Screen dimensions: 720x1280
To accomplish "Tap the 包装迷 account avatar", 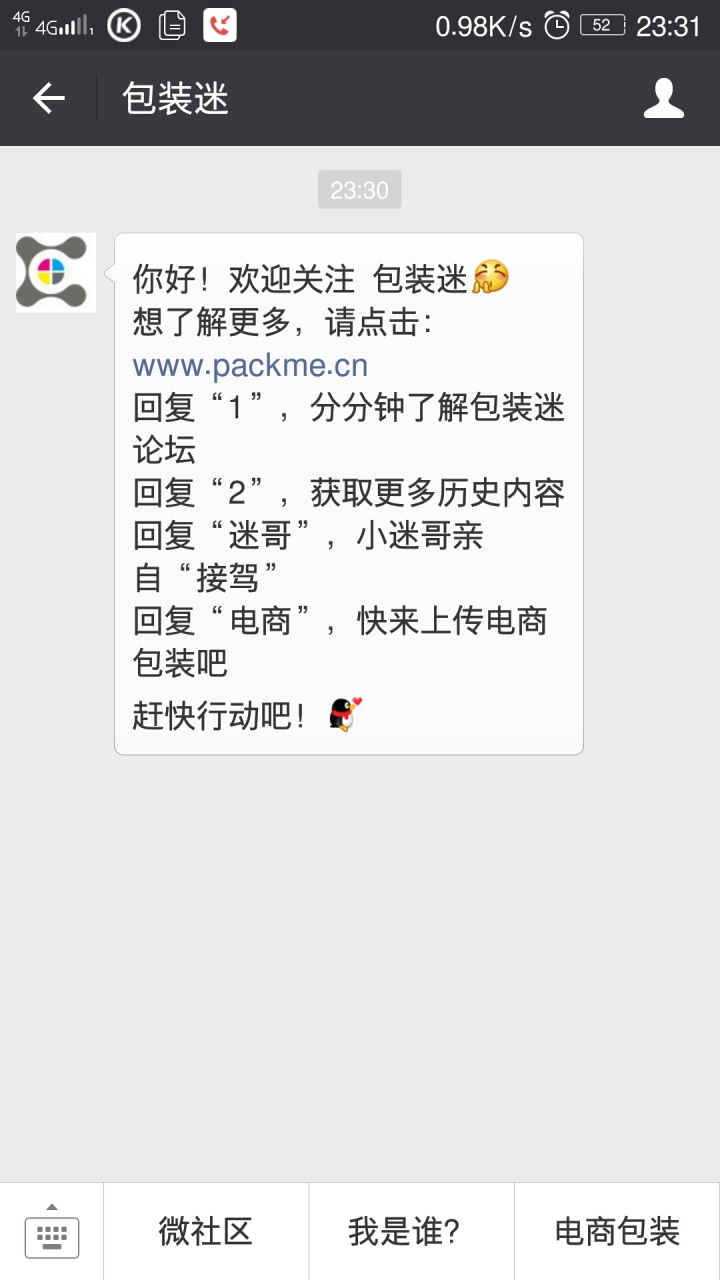I will pos(55,272).
